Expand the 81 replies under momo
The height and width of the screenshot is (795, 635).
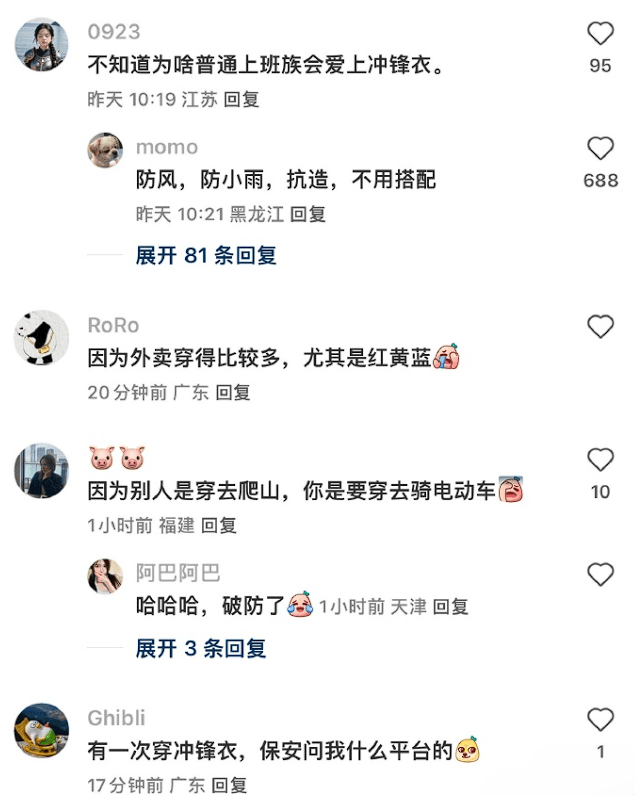click(205, 255)
